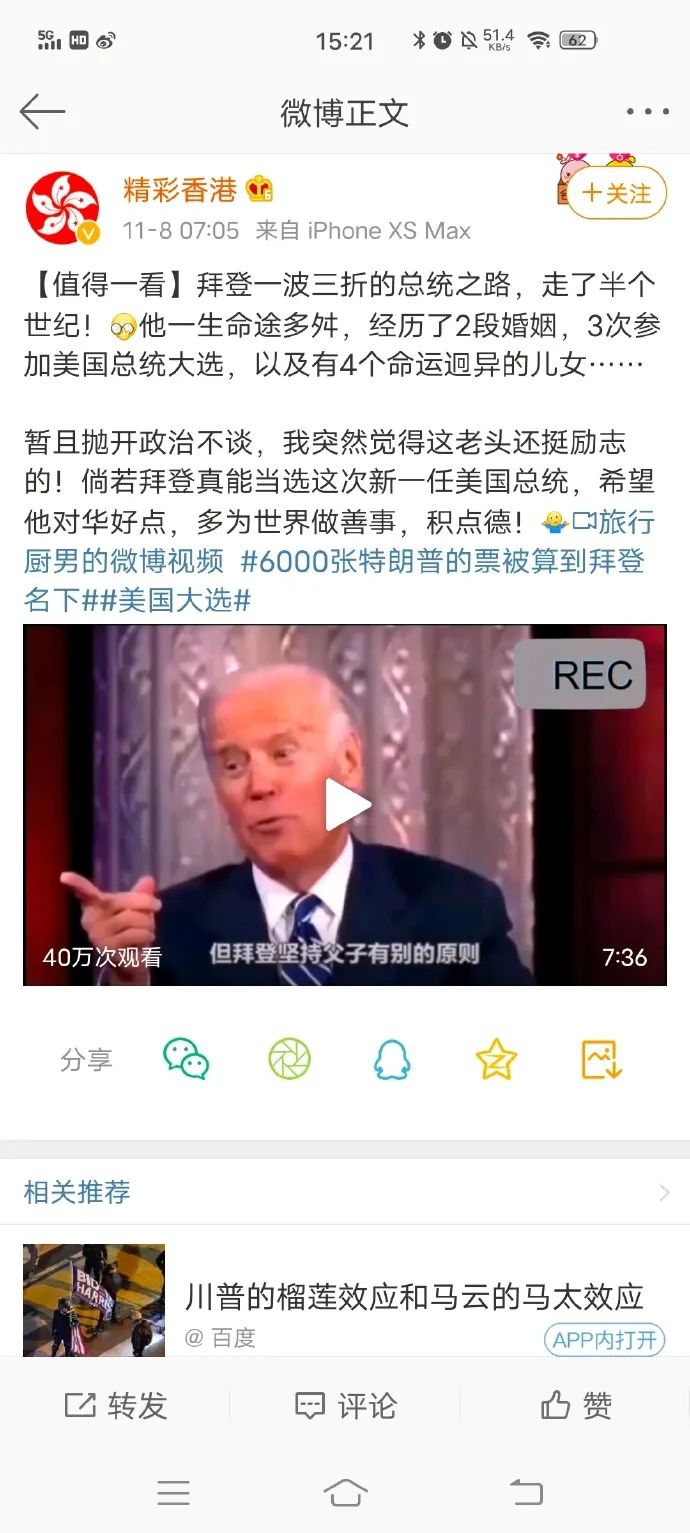Open the 精彩香港 profile avatar
This screenshot has height=1533, width=690.
62,208
